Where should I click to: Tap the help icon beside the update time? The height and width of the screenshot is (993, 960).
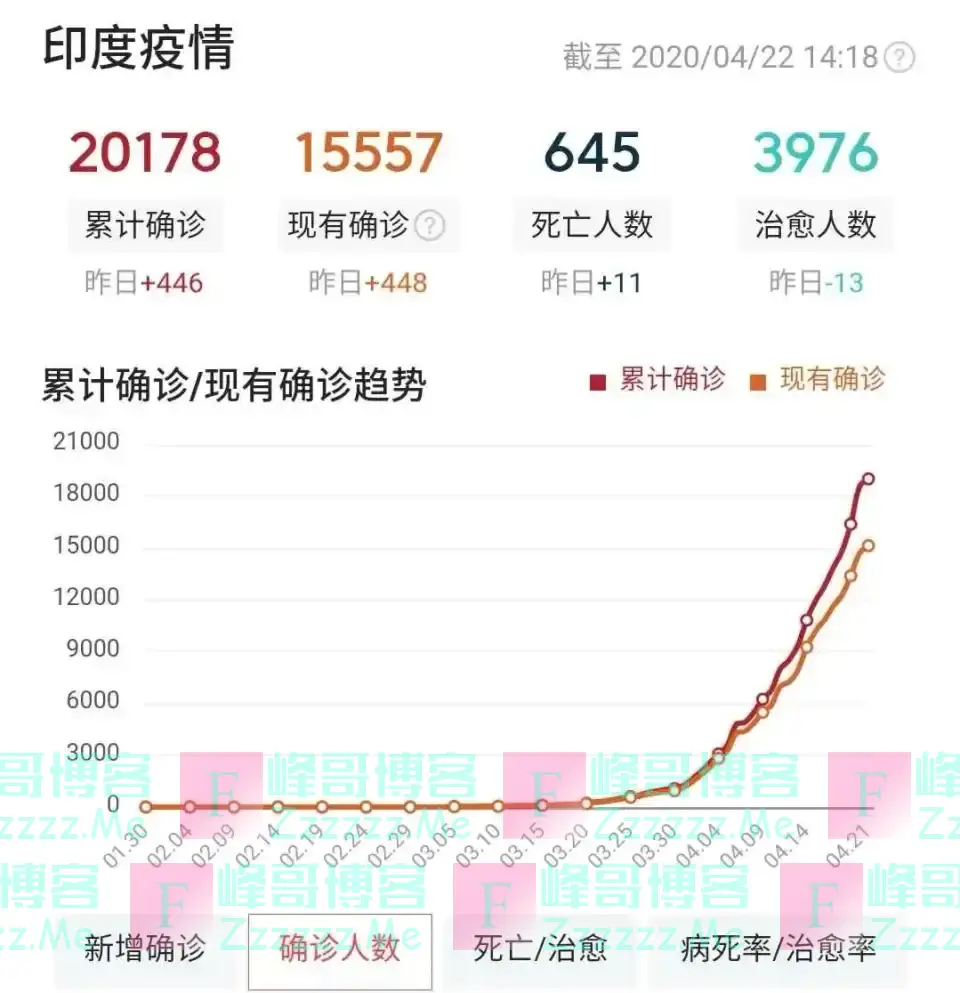point(900,58)
